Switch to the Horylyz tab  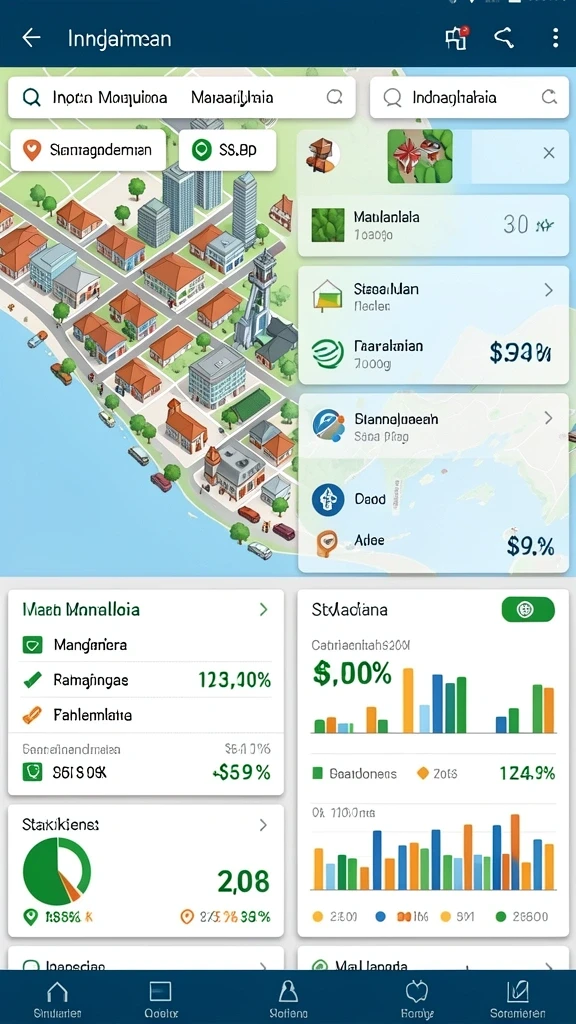[417, 999]
